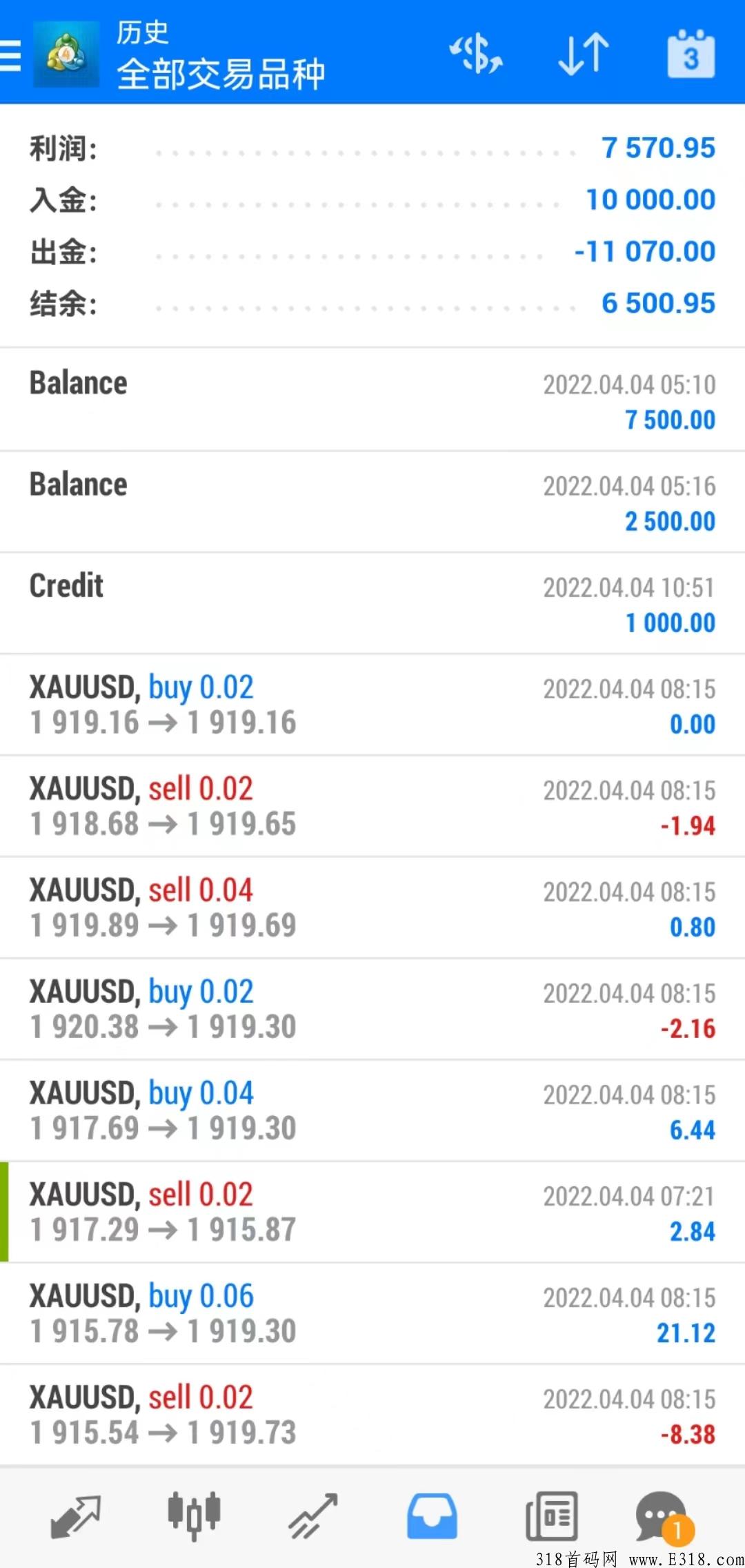Expand the trade with -2.16 loss
The width and height of the screenshot is (745, 1568).
pyautogui.click(x=372, y=1009)
